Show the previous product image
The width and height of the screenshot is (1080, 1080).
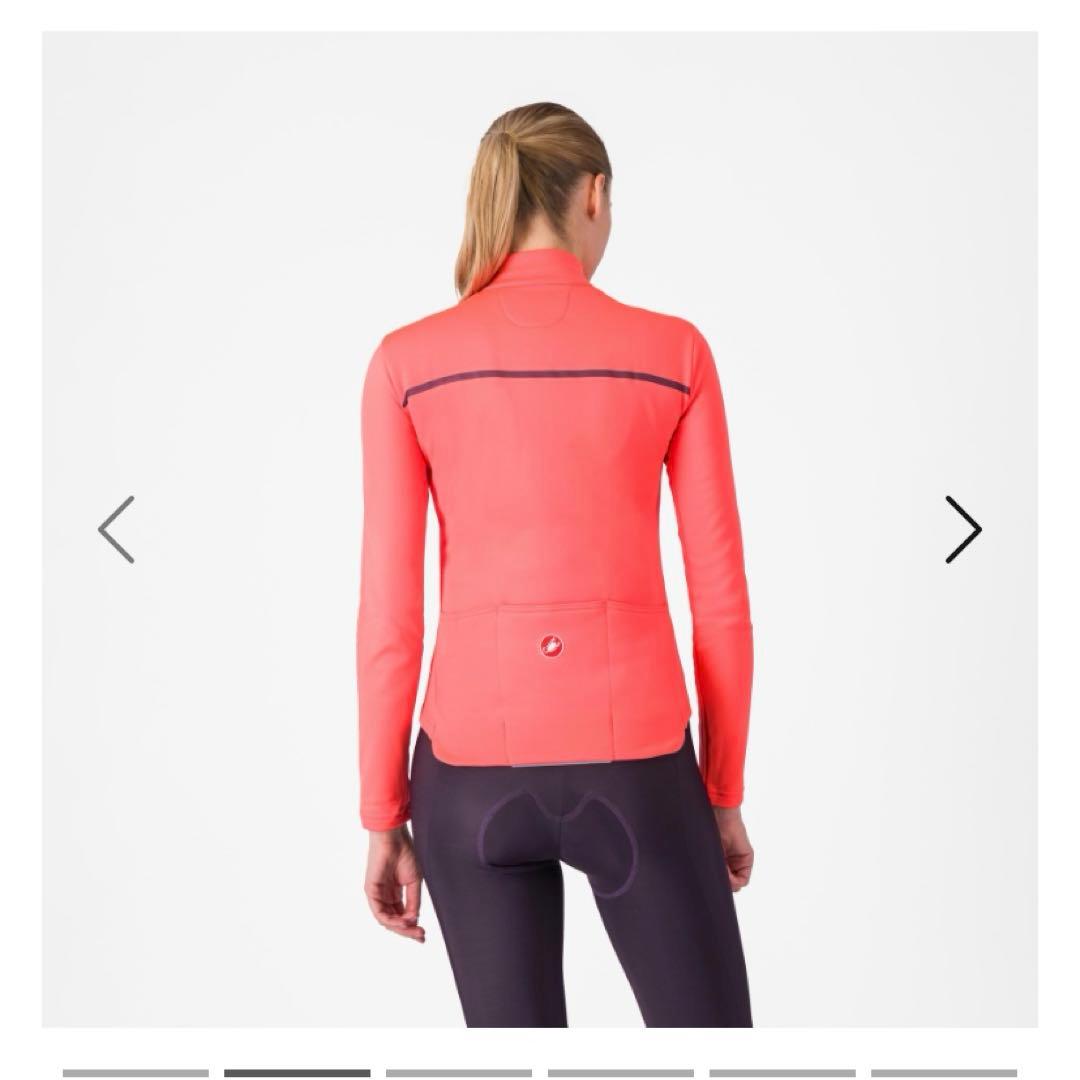[x=116, y=529]
